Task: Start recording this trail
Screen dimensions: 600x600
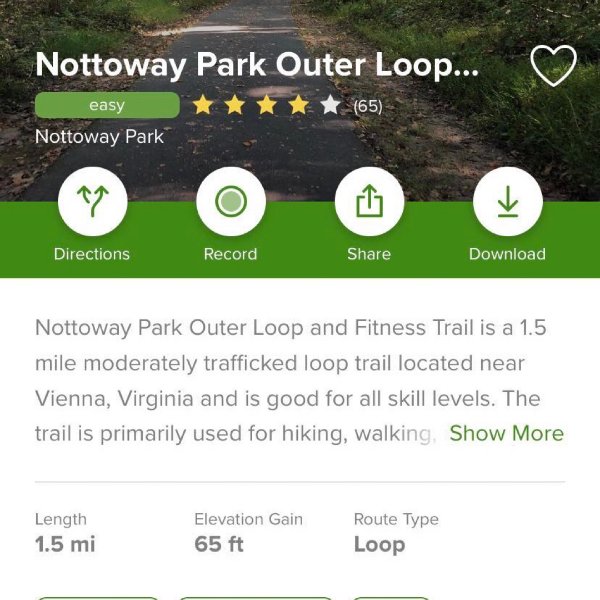Action: (231, 202)
